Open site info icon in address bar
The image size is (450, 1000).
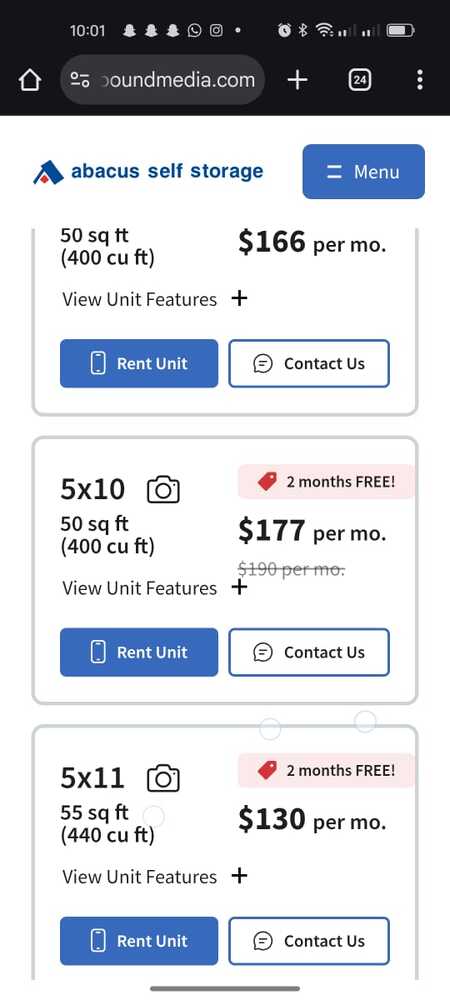pyautogui.click(x=80, y=80)
